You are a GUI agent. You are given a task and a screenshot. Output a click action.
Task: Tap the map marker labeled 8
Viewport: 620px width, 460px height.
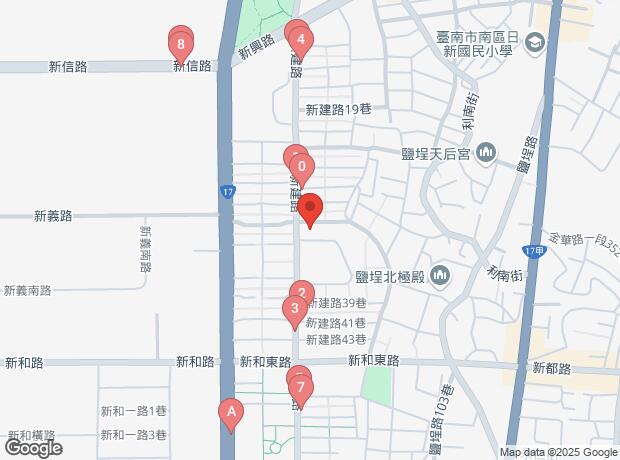coord(181,45)
